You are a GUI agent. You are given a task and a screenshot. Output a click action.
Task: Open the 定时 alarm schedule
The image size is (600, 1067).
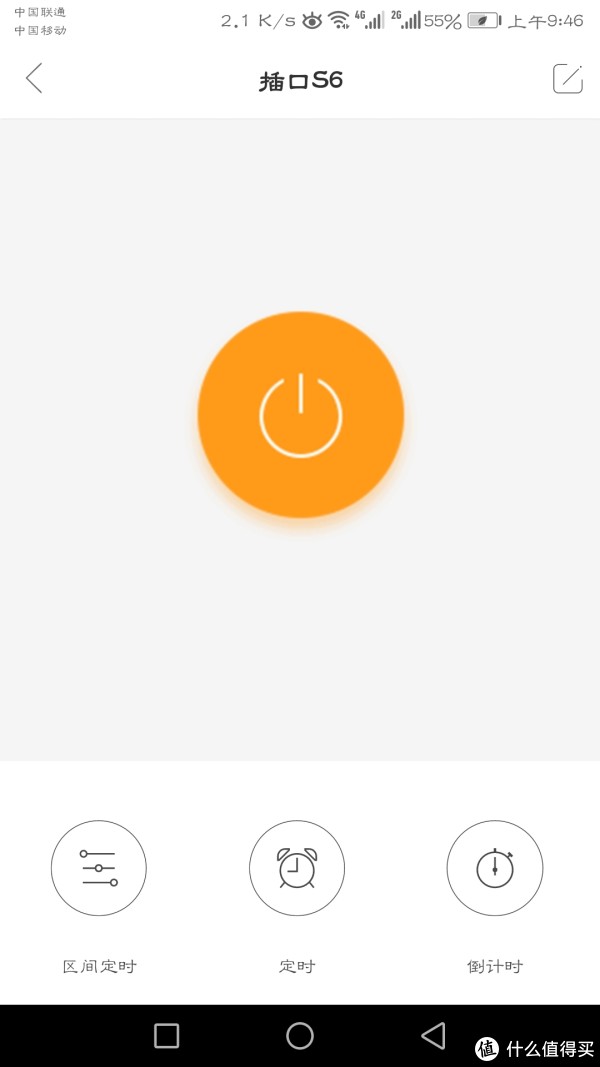297,868
